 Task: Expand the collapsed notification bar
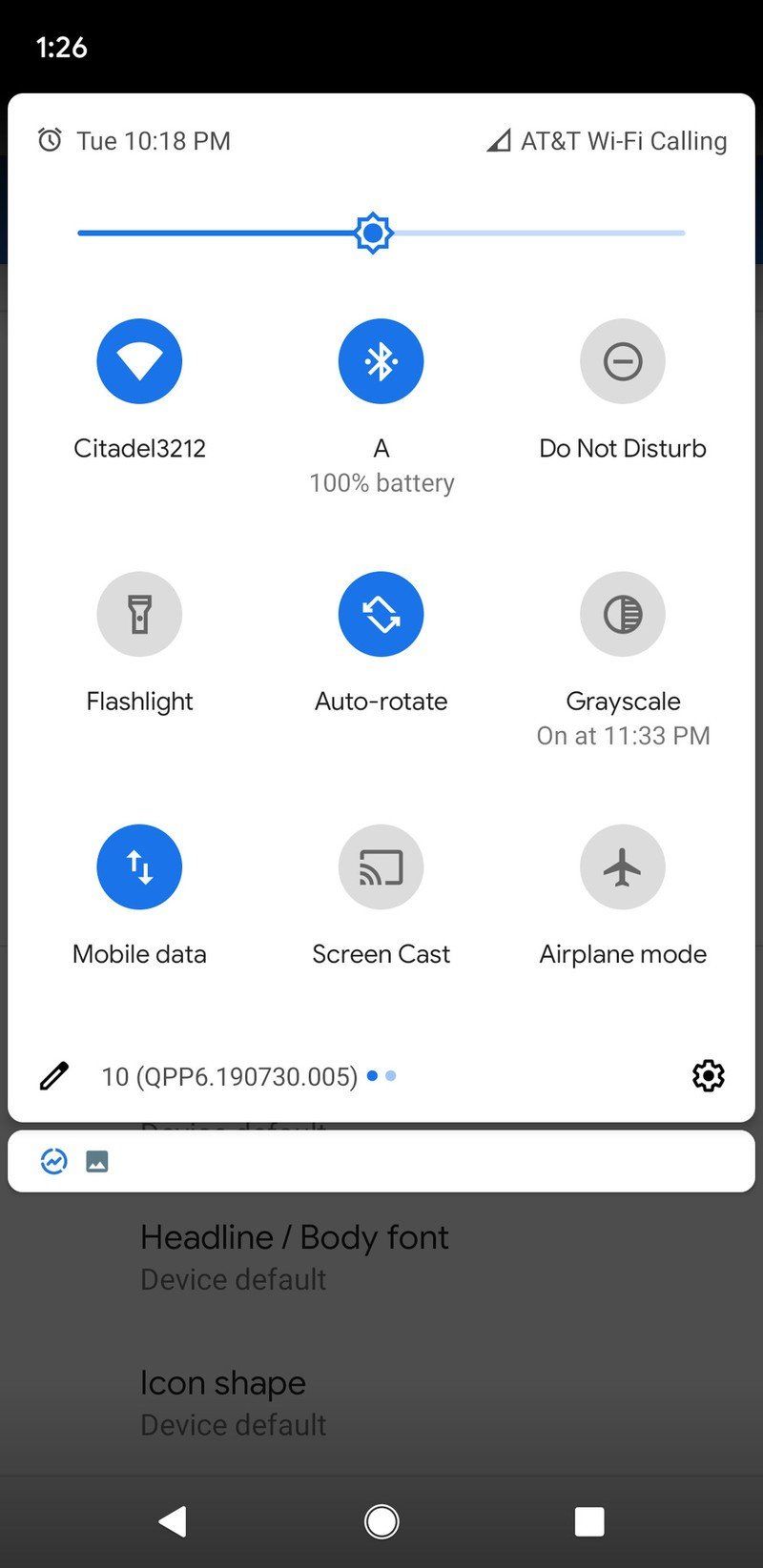point(381,1161)
